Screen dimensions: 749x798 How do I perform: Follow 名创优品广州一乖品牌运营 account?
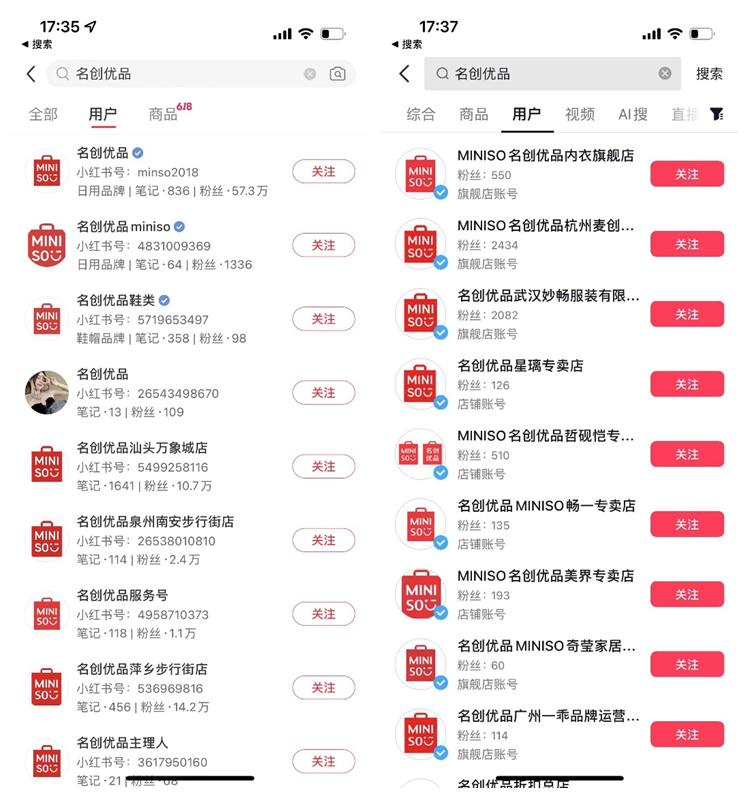[x=687, y=734]
